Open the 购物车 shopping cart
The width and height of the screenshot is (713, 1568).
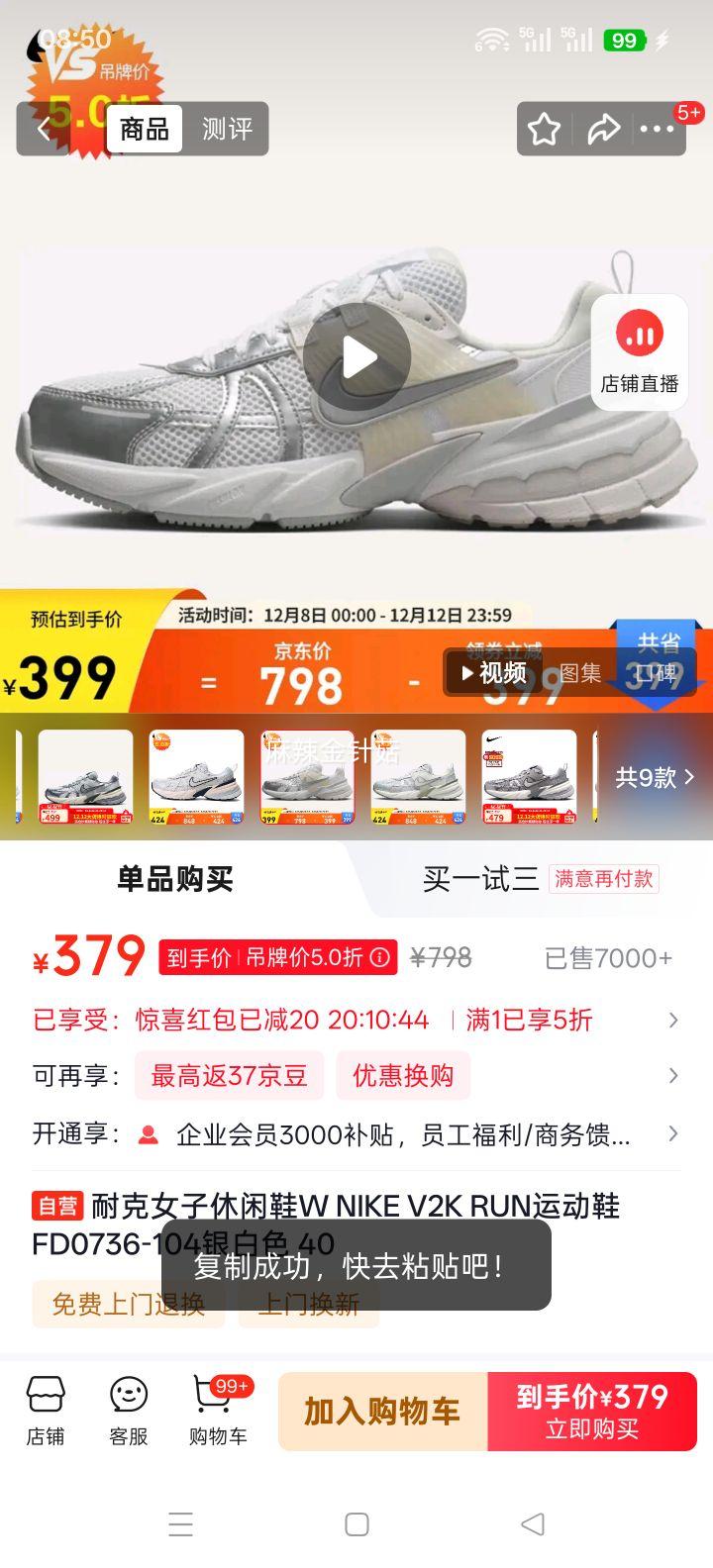coord(211,1410)
